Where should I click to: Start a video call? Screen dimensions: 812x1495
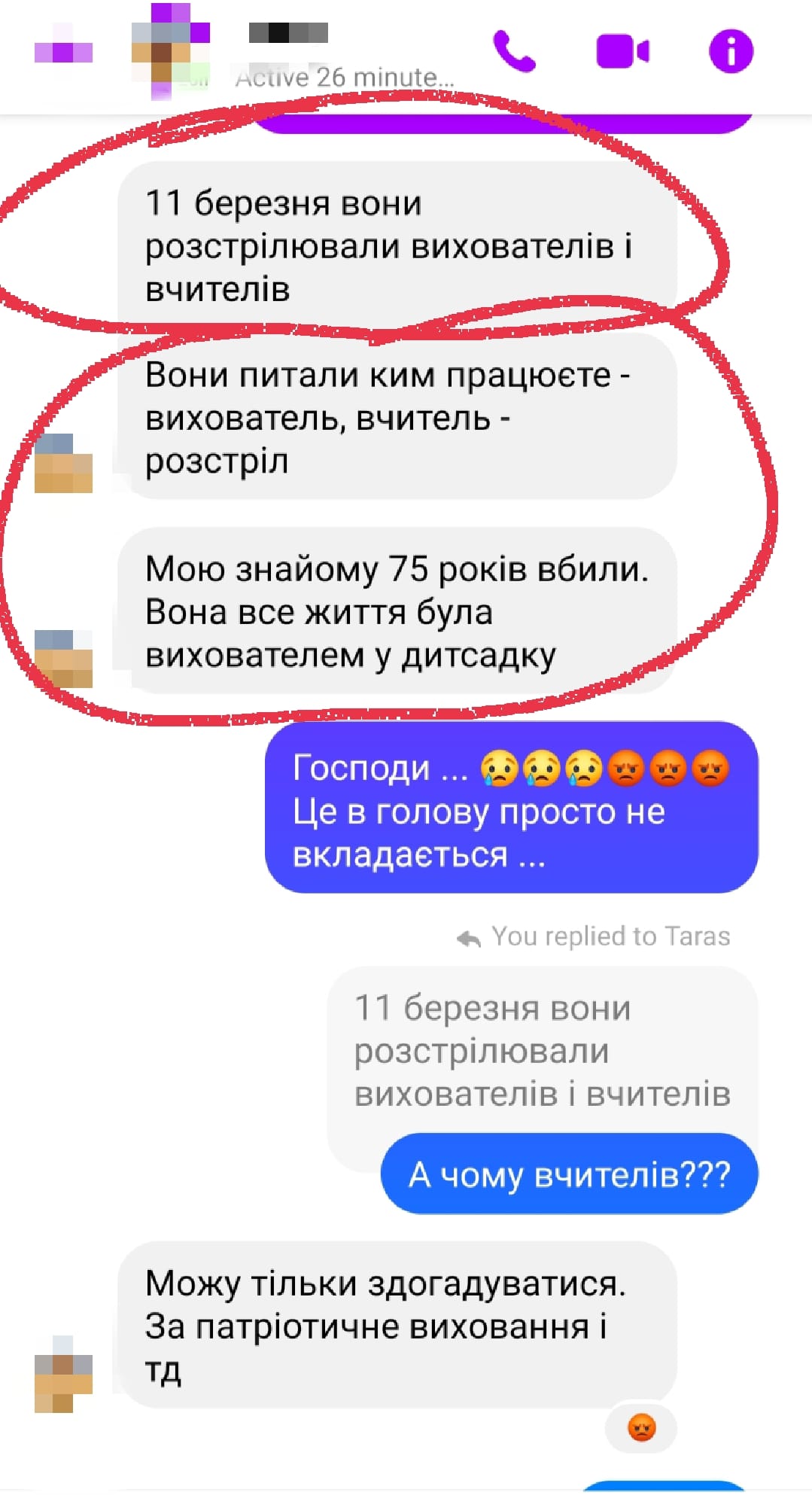tap(622, 52)
